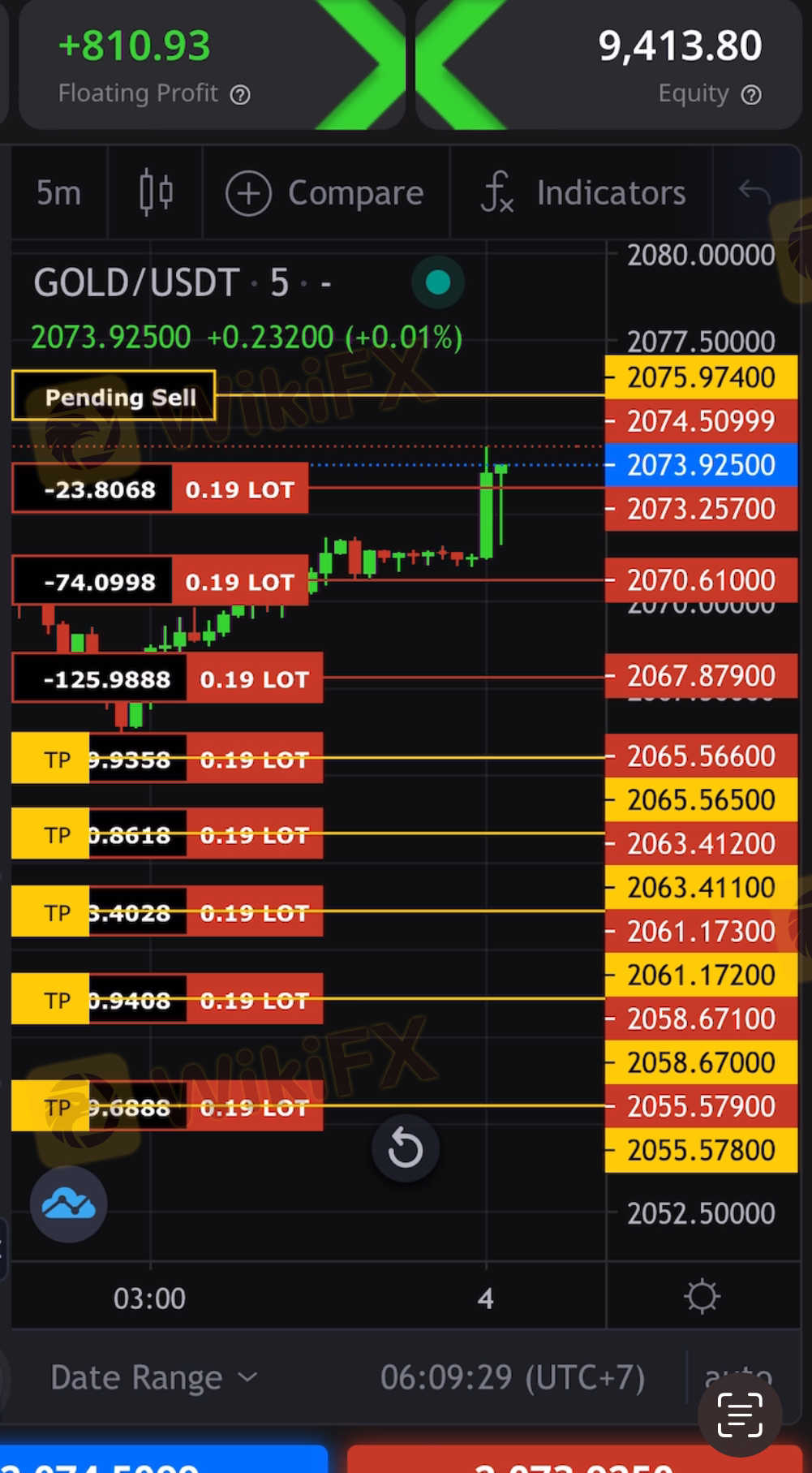Open the candlestick chart type selector
812x1473 pixels.
click(156, 193)
